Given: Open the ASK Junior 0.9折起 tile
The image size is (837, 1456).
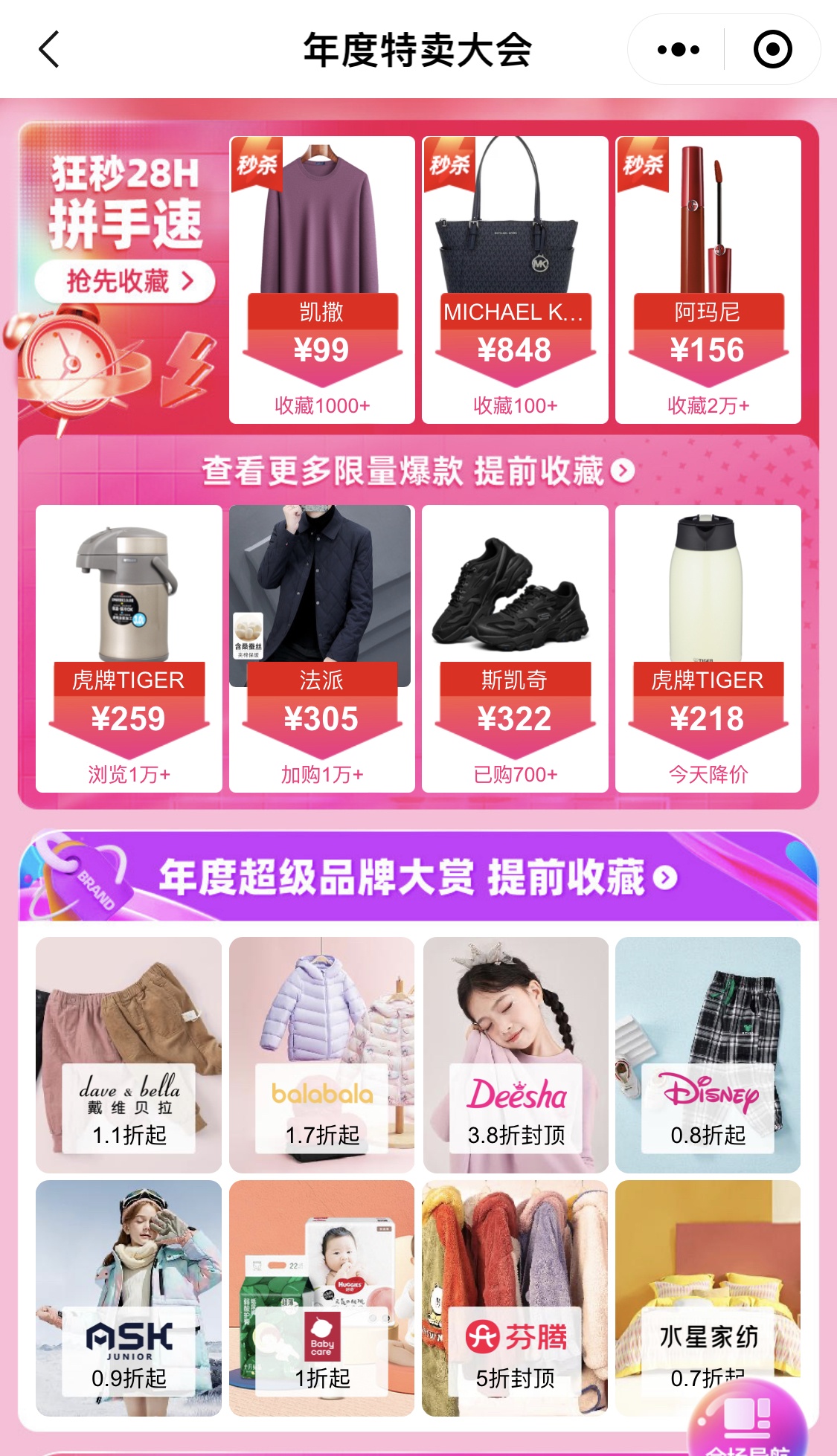Looking at the screenshot, I should [129, 1298].
